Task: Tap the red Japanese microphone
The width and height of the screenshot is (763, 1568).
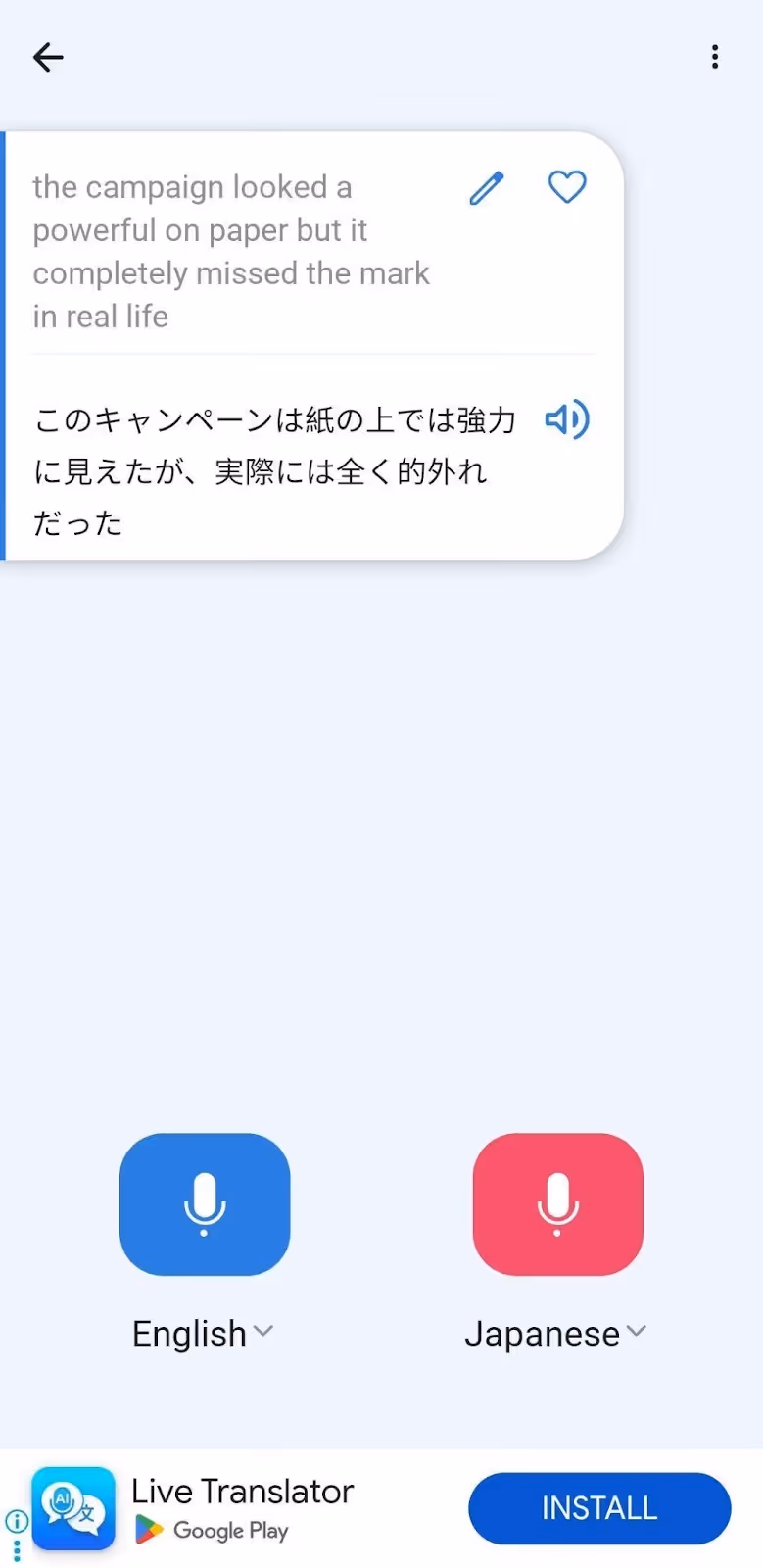Action: pyautogui.click(x=557, y=1204)
